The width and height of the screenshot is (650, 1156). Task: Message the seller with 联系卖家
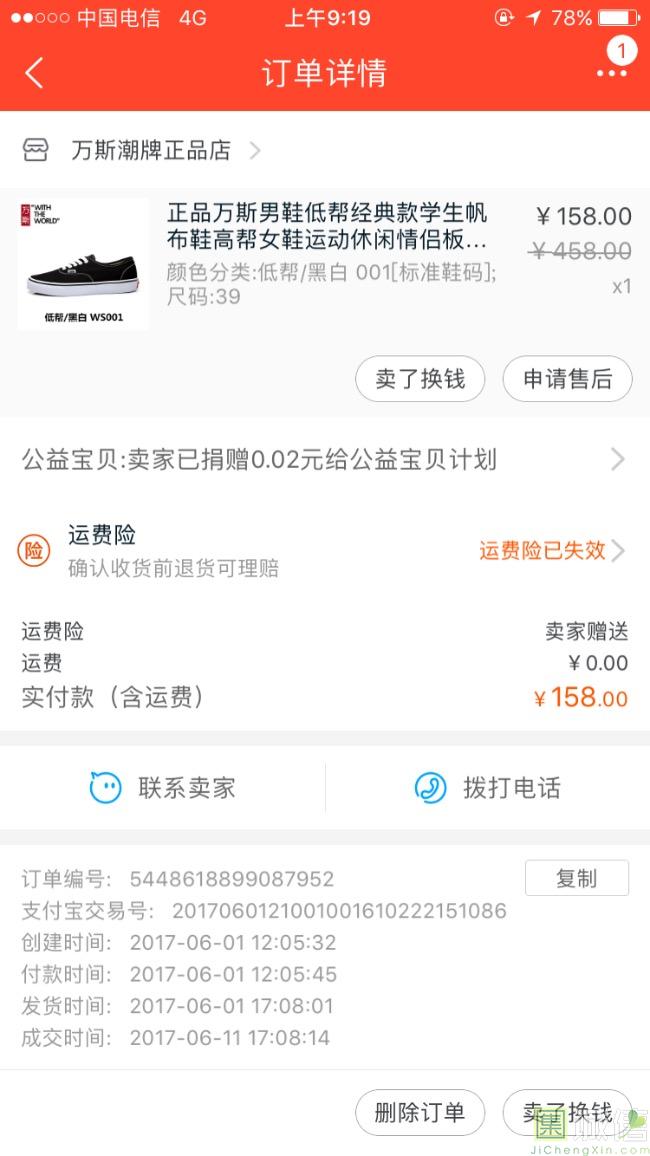point(163,788)
